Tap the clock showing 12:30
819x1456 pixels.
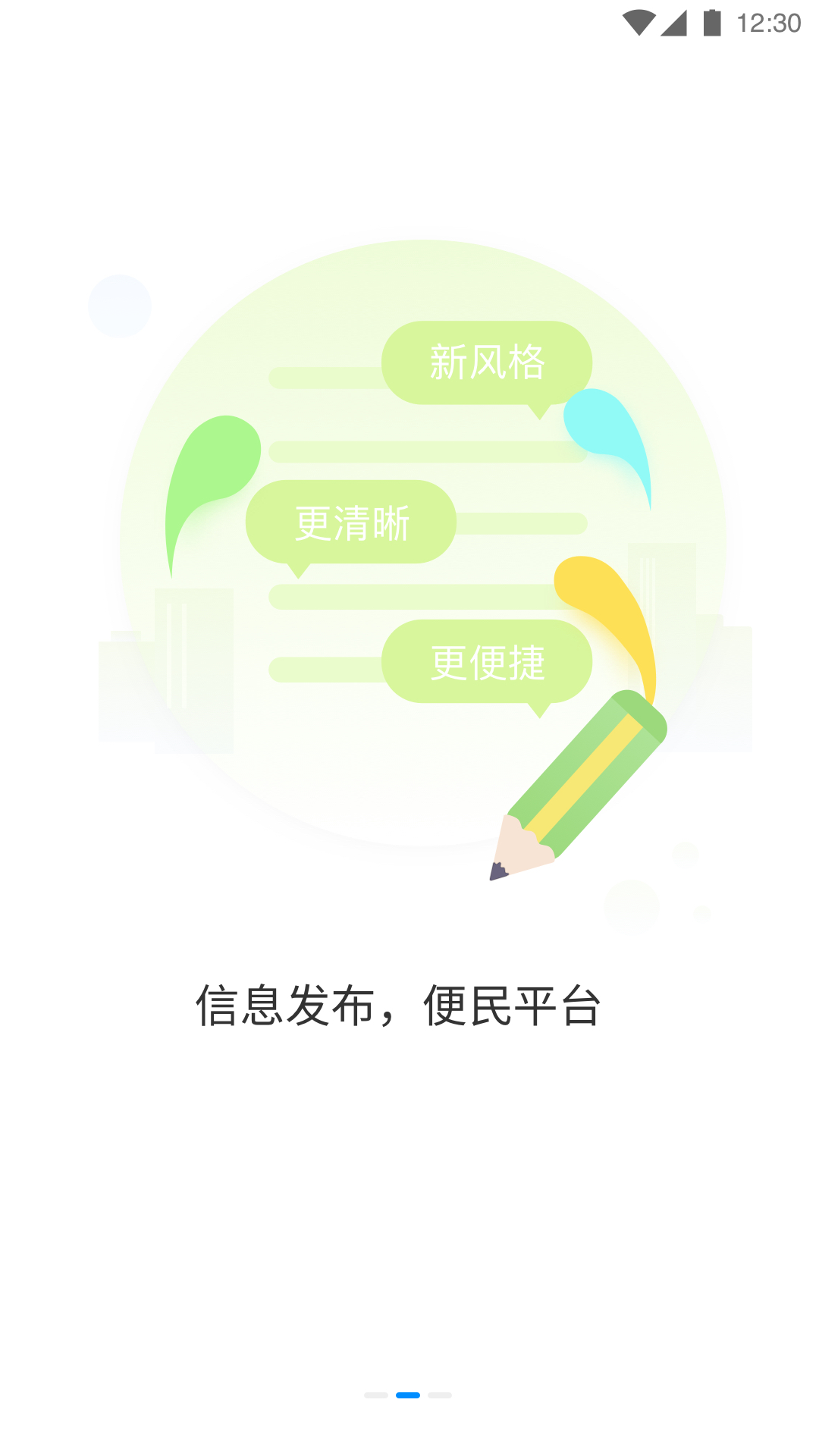pos(768,21)
